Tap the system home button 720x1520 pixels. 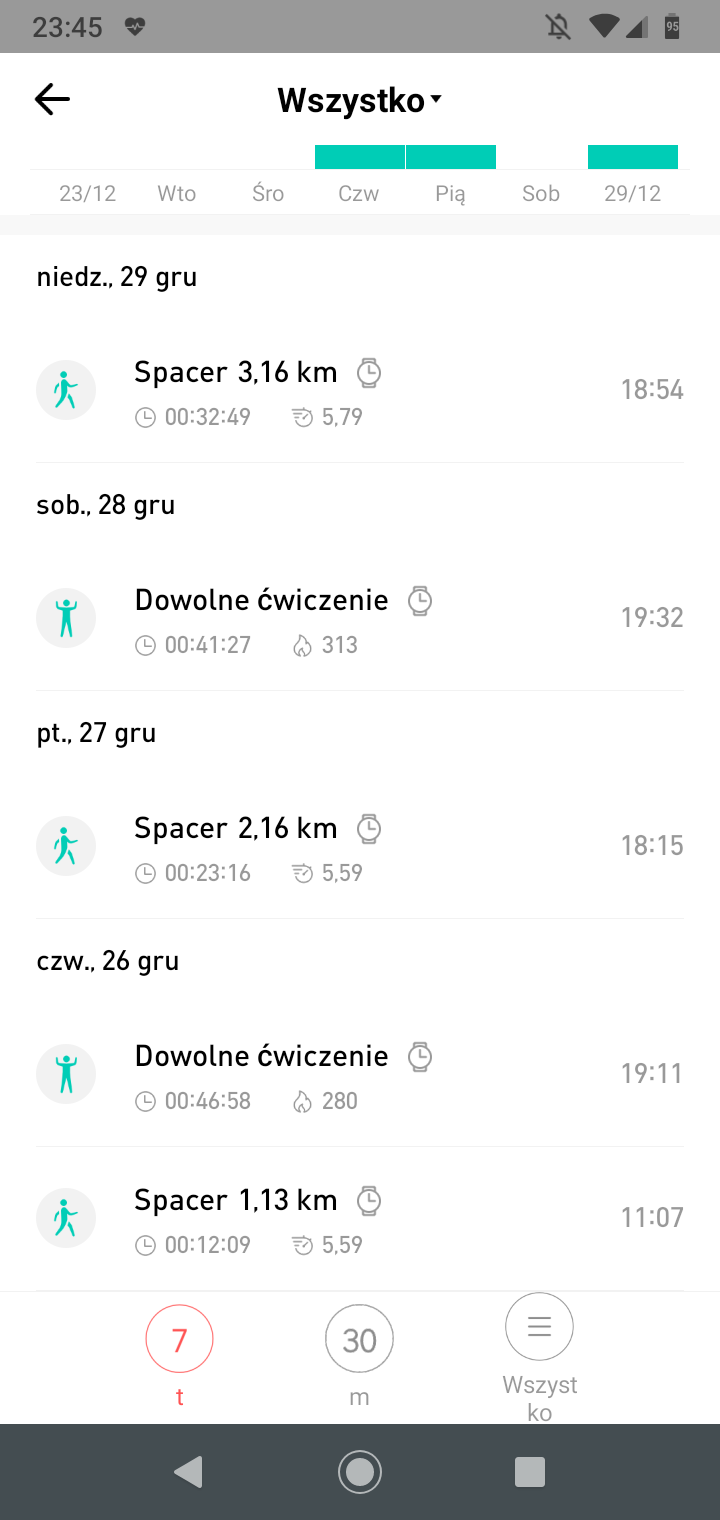click(x=360, y=1472)
